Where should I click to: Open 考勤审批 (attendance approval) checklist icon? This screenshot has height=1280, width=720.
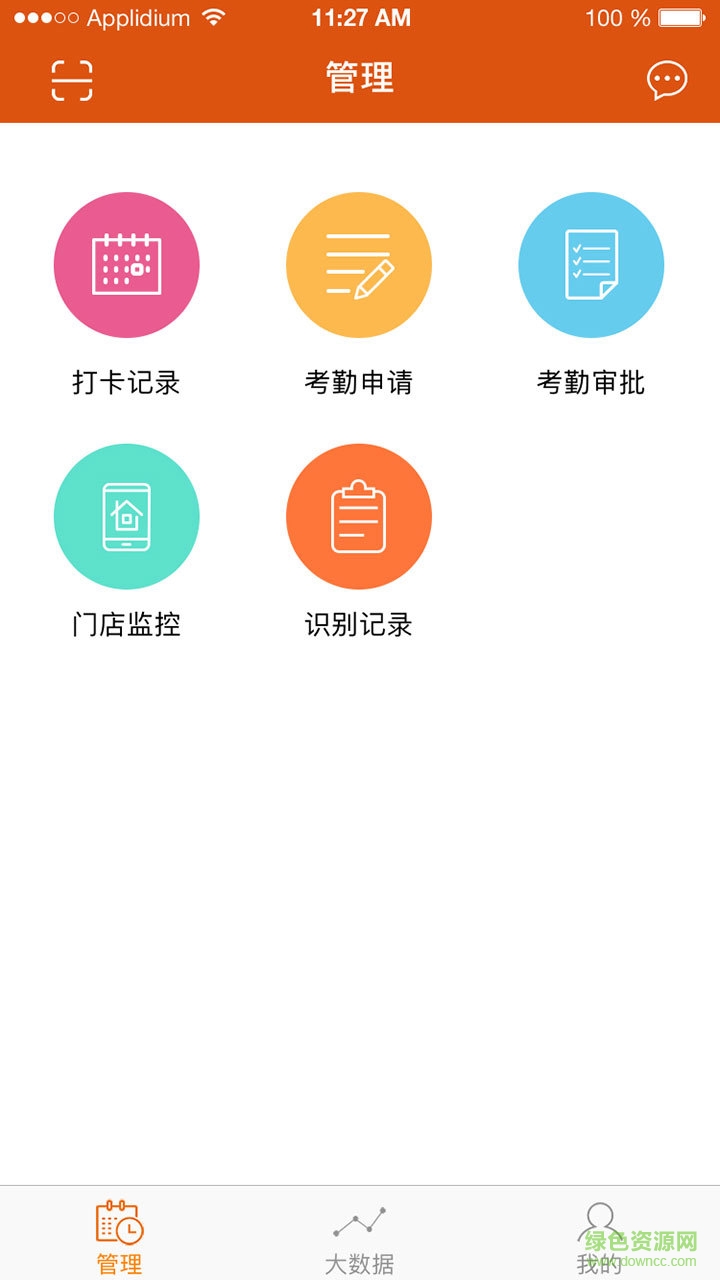point(591,264)
